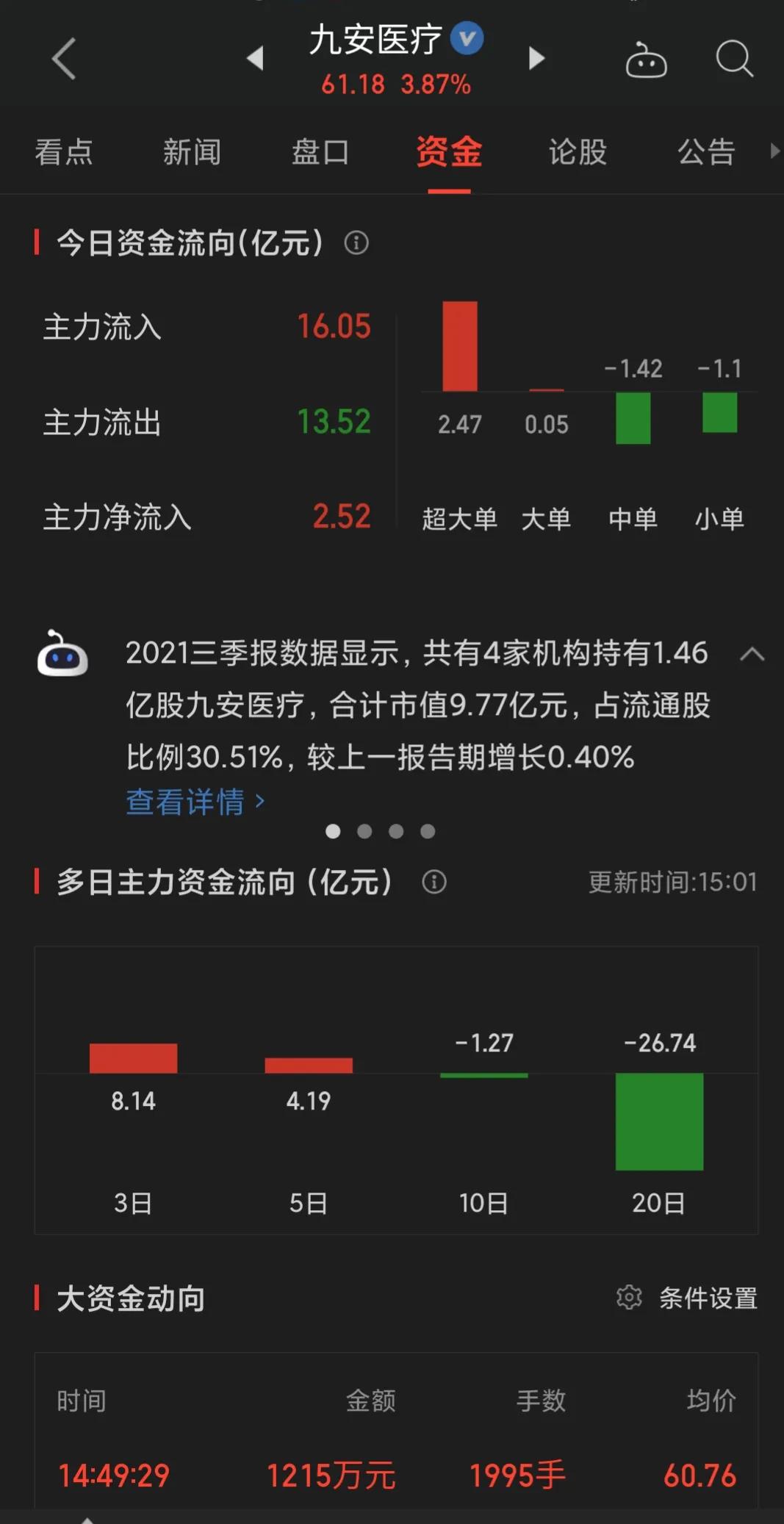Tap the back arrow to exit stock page
784x1524 pixels.
pyautogui.click(x=65, y=59)
